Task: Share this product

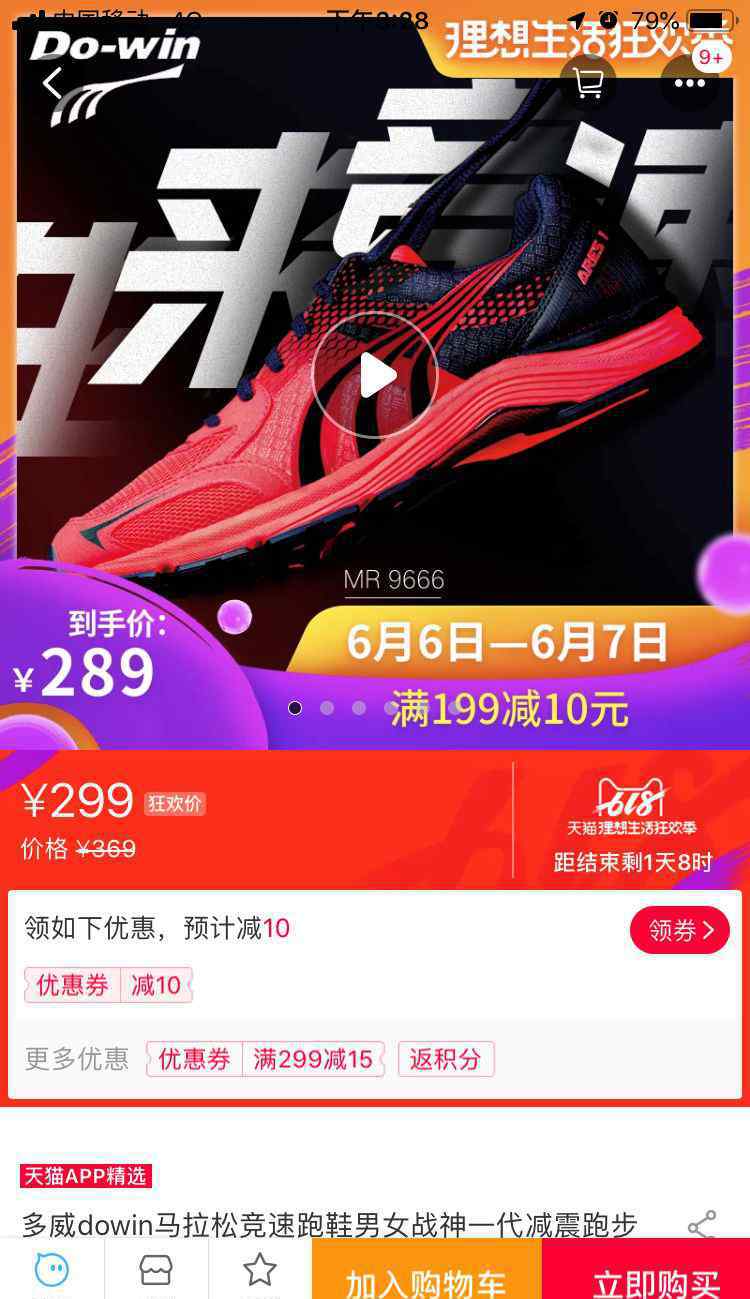Action: (702, 1225)
